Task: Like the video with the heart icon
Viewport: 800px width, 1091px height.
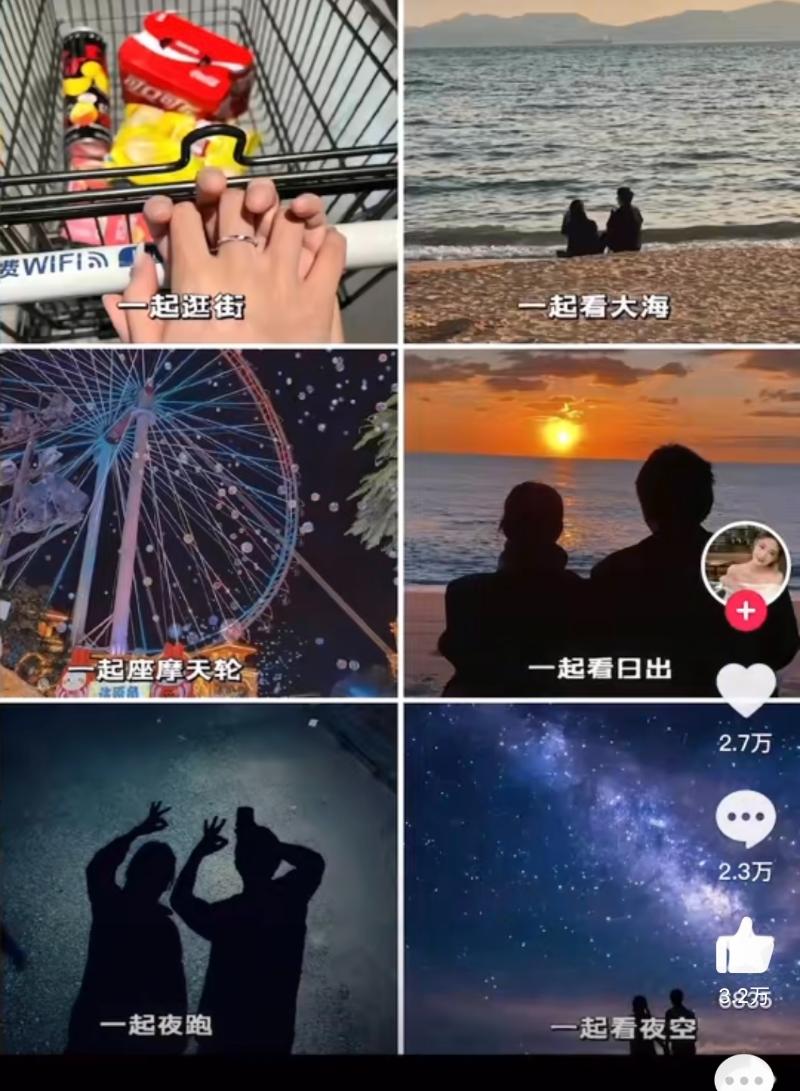Action: (x=746, y=689)
